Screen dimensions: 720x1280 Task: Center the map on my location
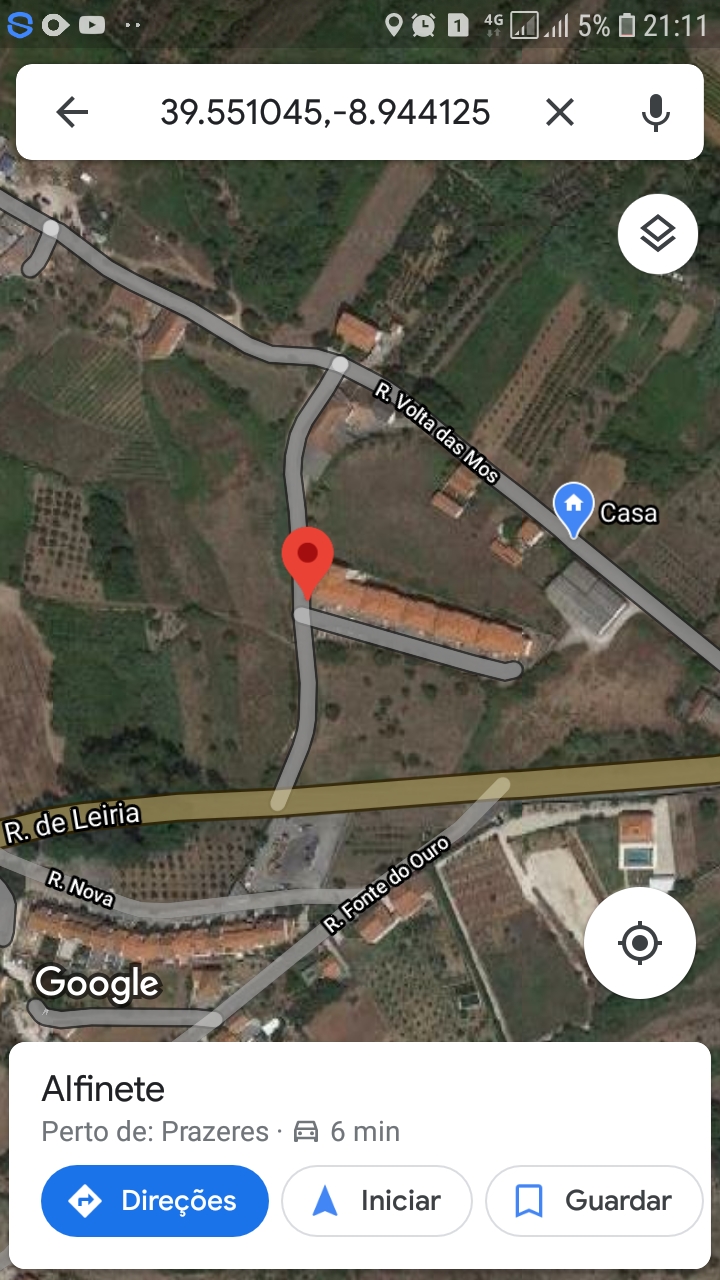click(640, 943)
